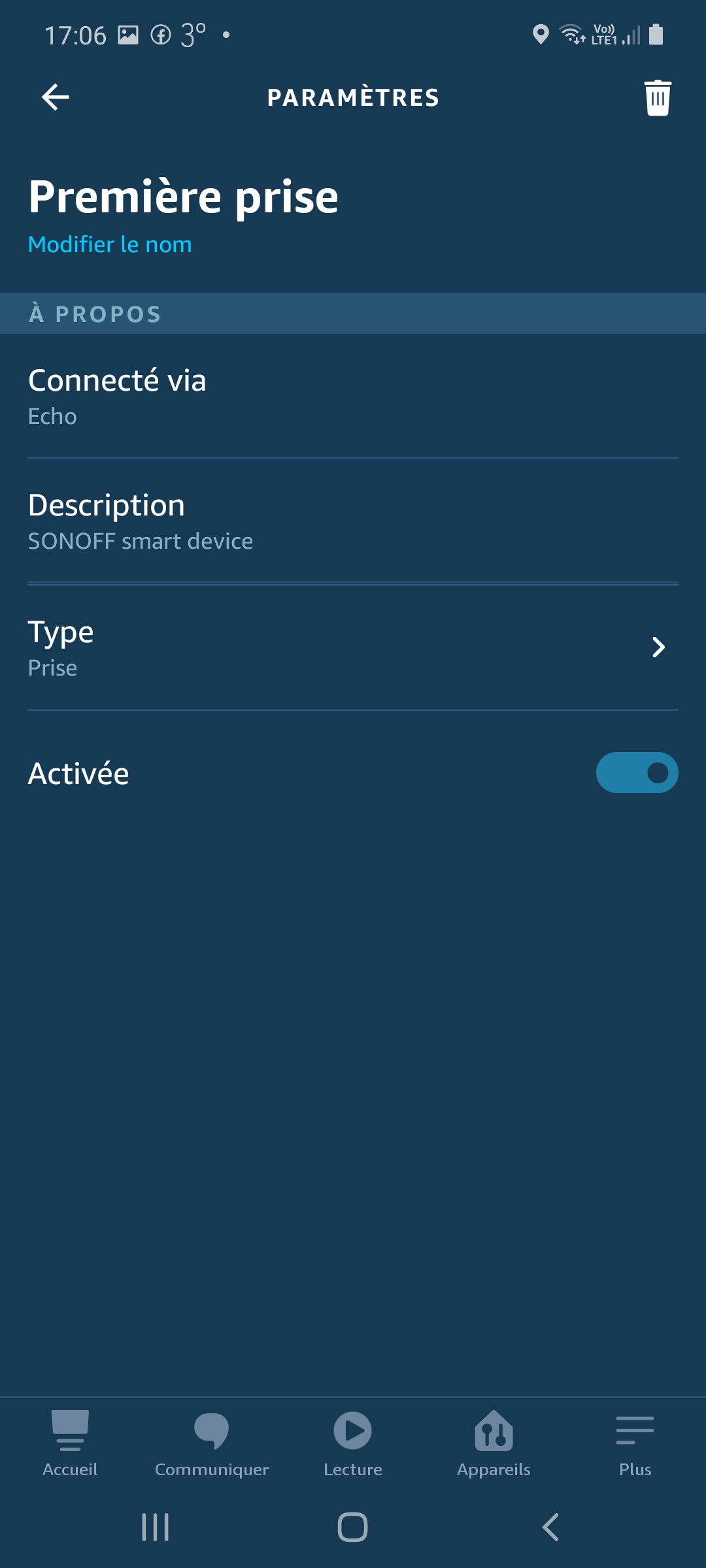Screen dimensions: 706x1568
Task: Tap the system home button
Action: tap(353, 1527)
